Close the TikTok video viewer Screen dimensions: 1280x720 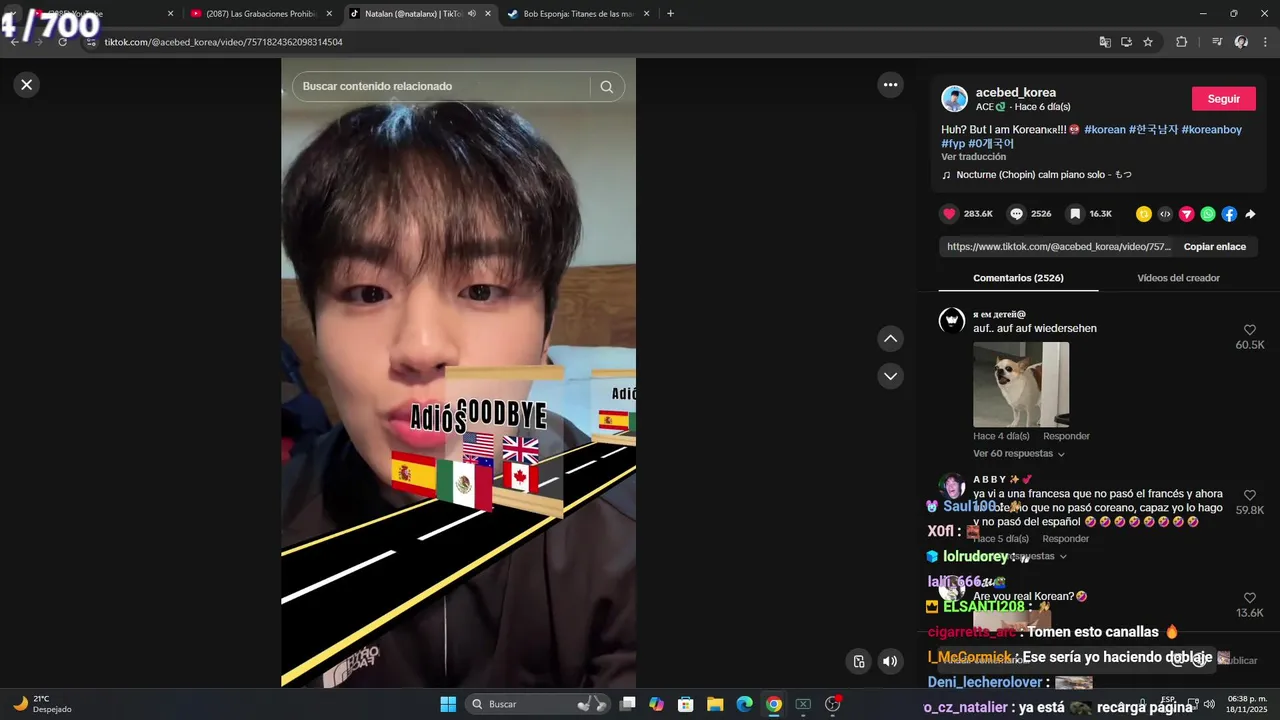pyautogui.click(x=27, y=85)
